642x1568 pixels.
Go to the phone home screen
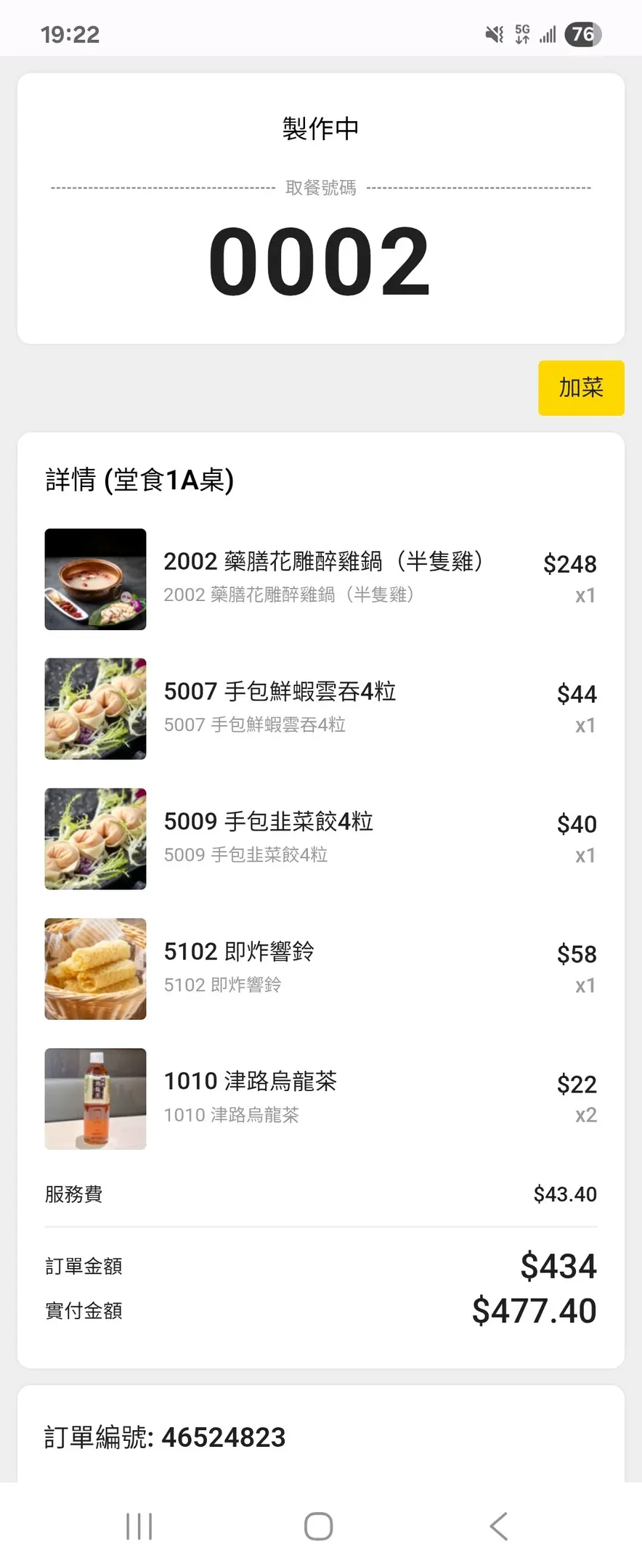tap(319, 1526)
